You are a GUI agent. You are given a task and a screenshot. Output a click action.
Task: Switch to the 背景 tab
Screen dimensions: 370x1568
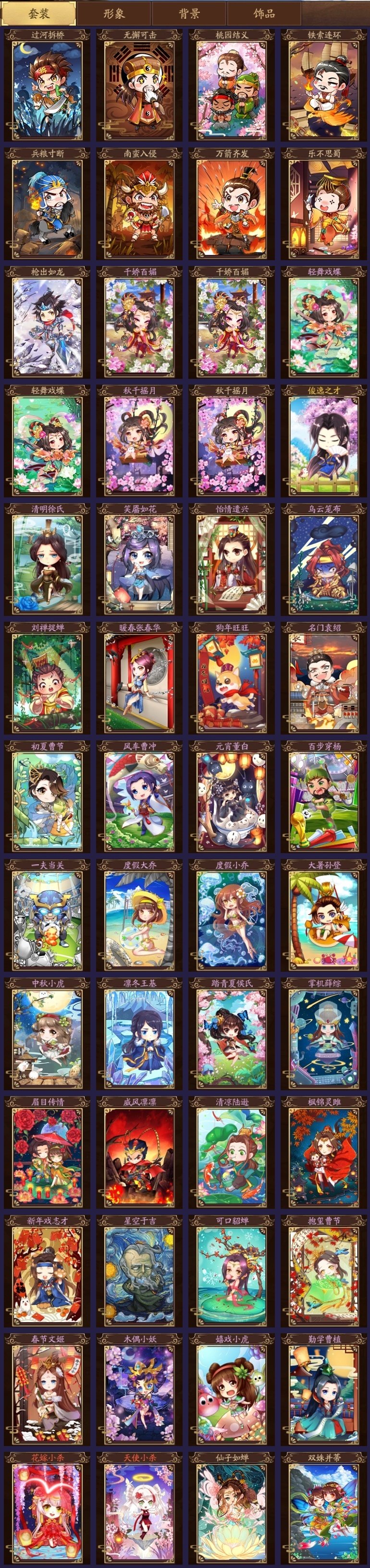pyautogui.click(x=189, y=13)
